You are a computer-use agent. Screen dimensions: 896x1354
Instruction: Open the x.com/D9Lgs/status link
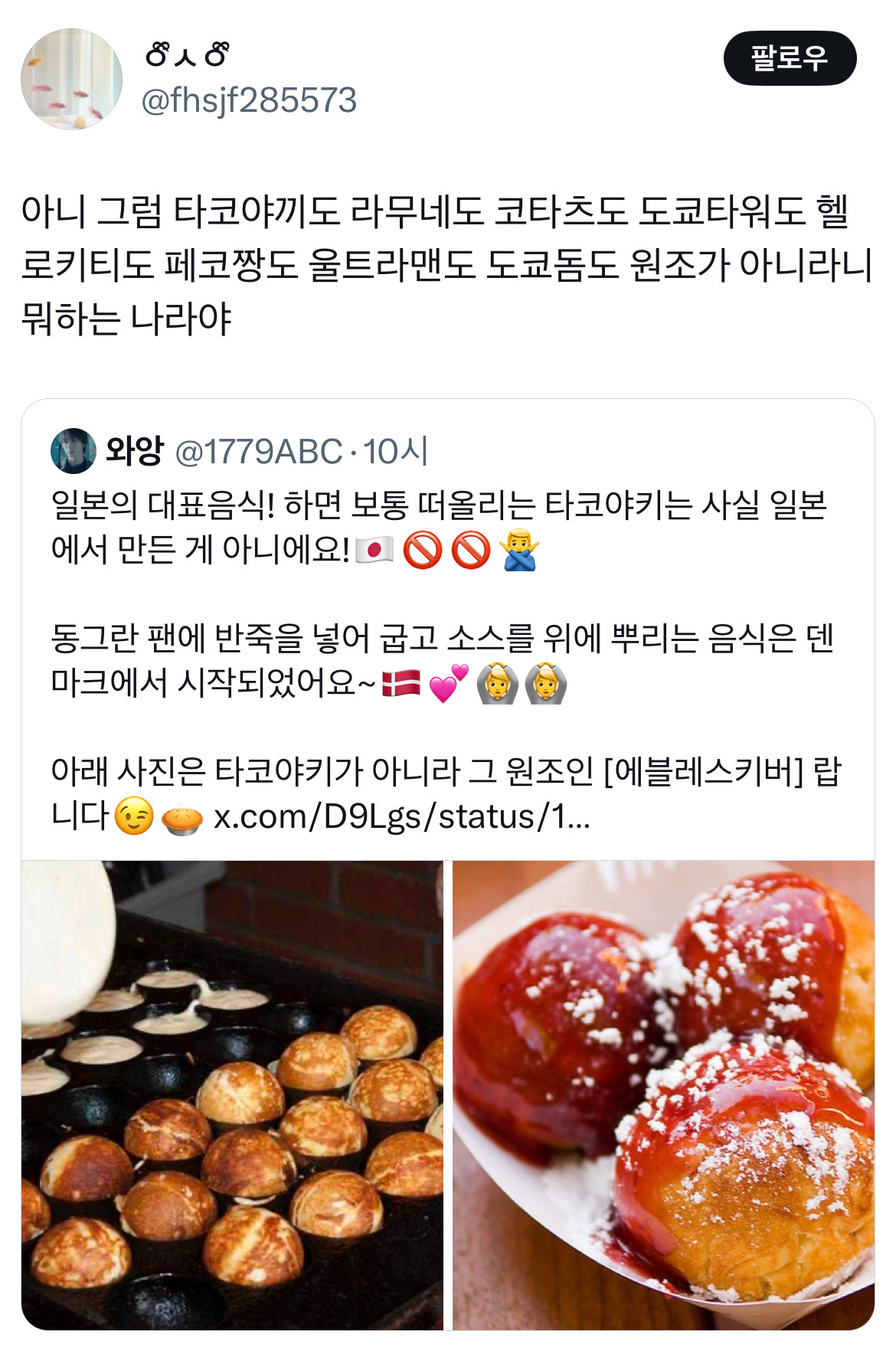coord(401,817)
